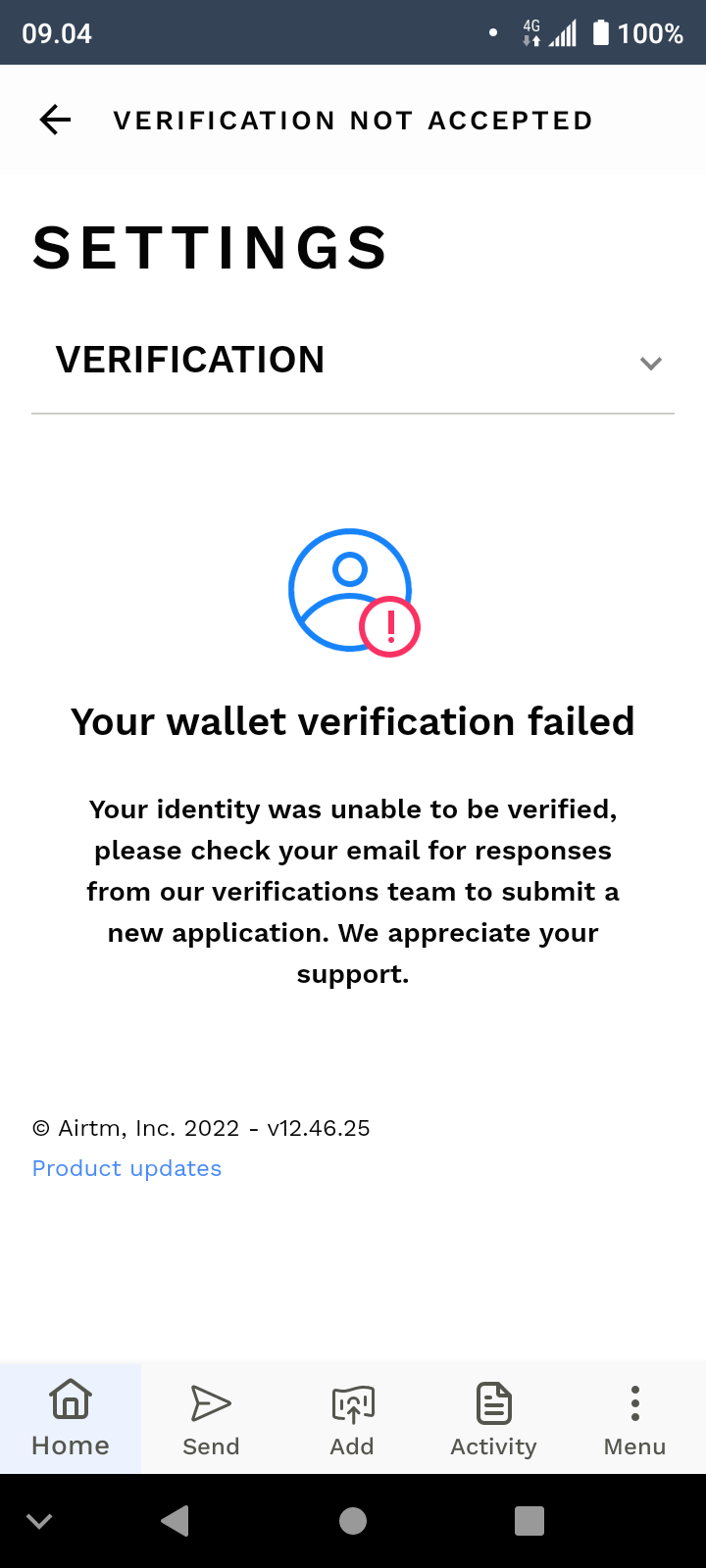View the Activity tab

pyautogui.click(x=493, y=1418)
